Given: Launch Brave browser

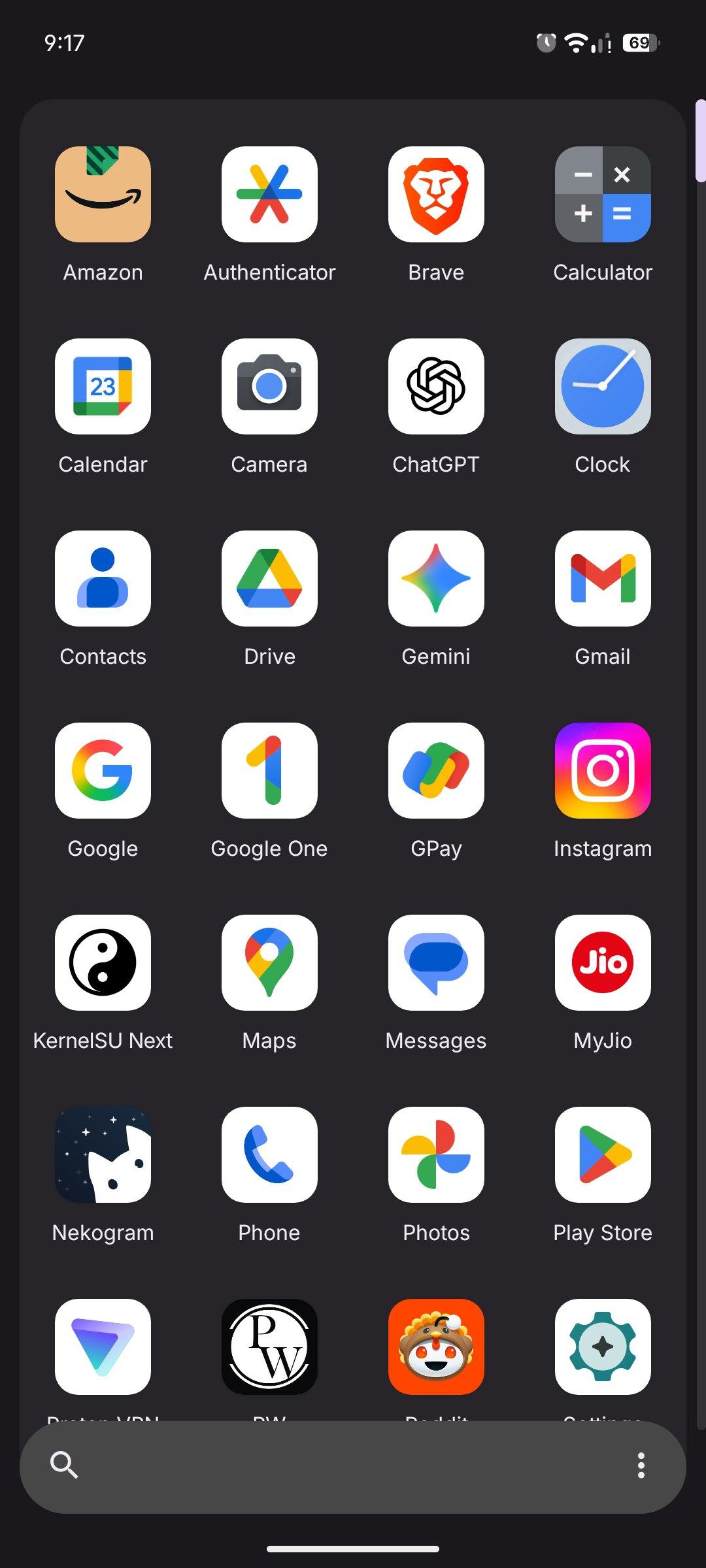Looking at the screenshot, I should pos(436,195).
